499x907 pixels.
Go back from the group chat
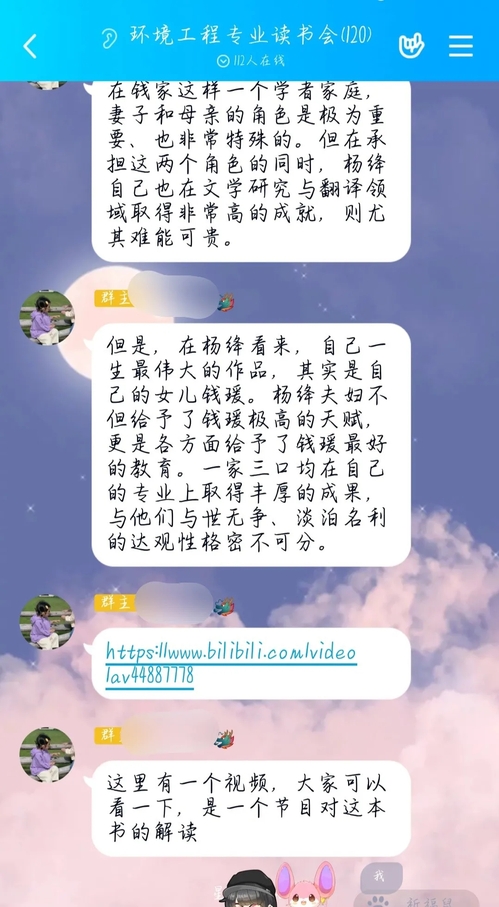click(x=30, y=46)
